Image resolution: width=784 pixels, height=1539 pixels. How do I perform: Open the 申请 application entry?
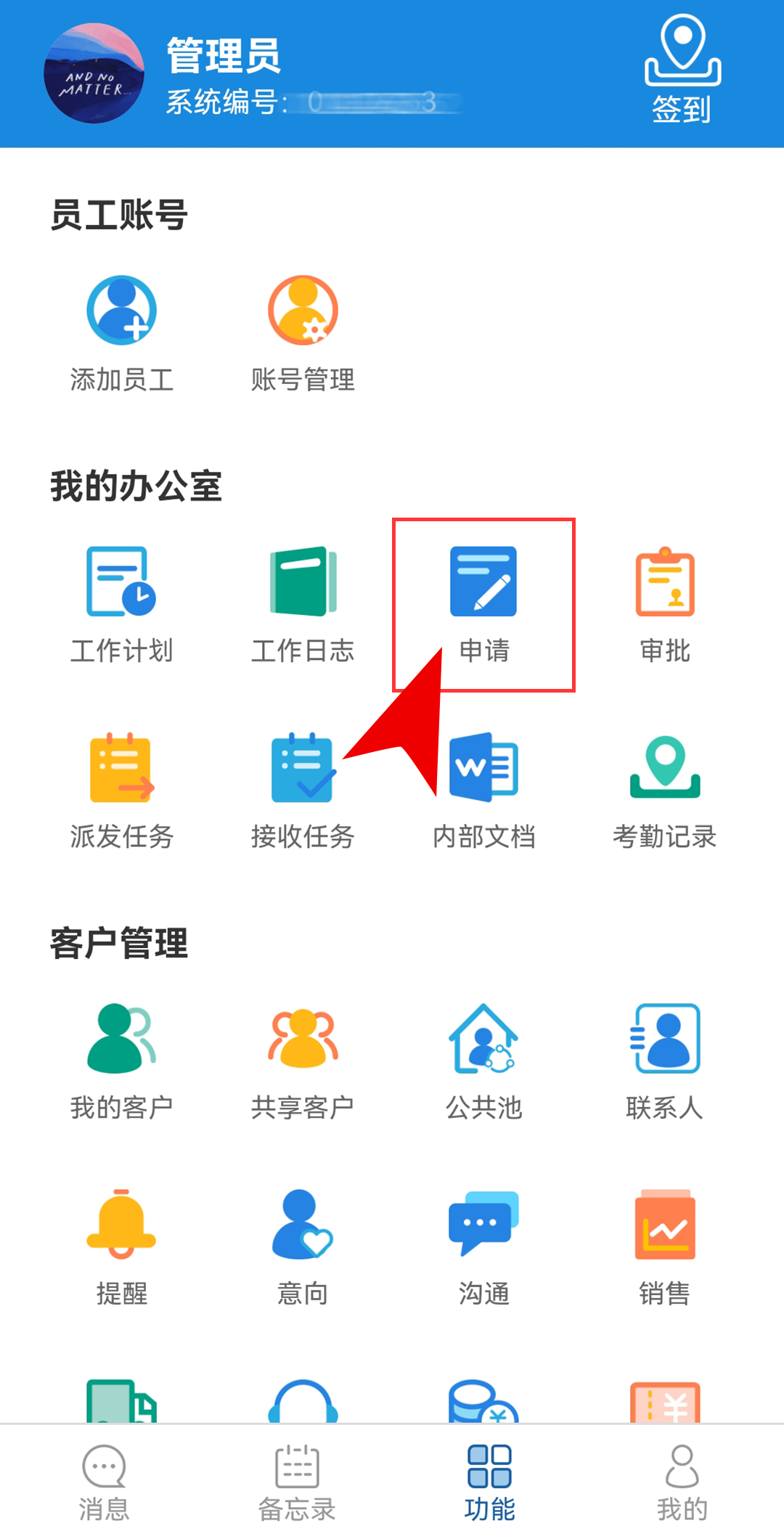tap(483, 604)
